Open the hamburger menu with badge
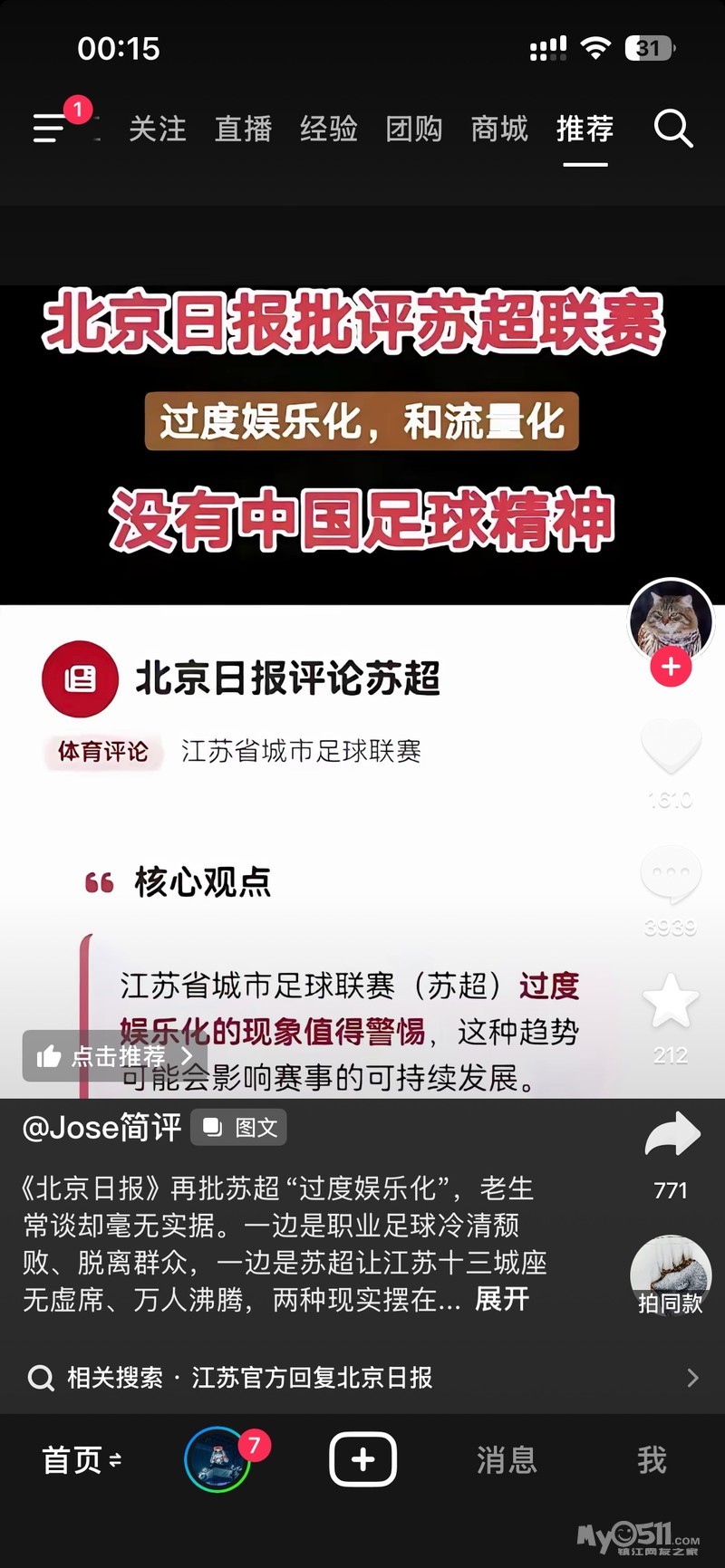This screenshot has height=1568, width=725. pyautogui.click(x=51, y=129)
